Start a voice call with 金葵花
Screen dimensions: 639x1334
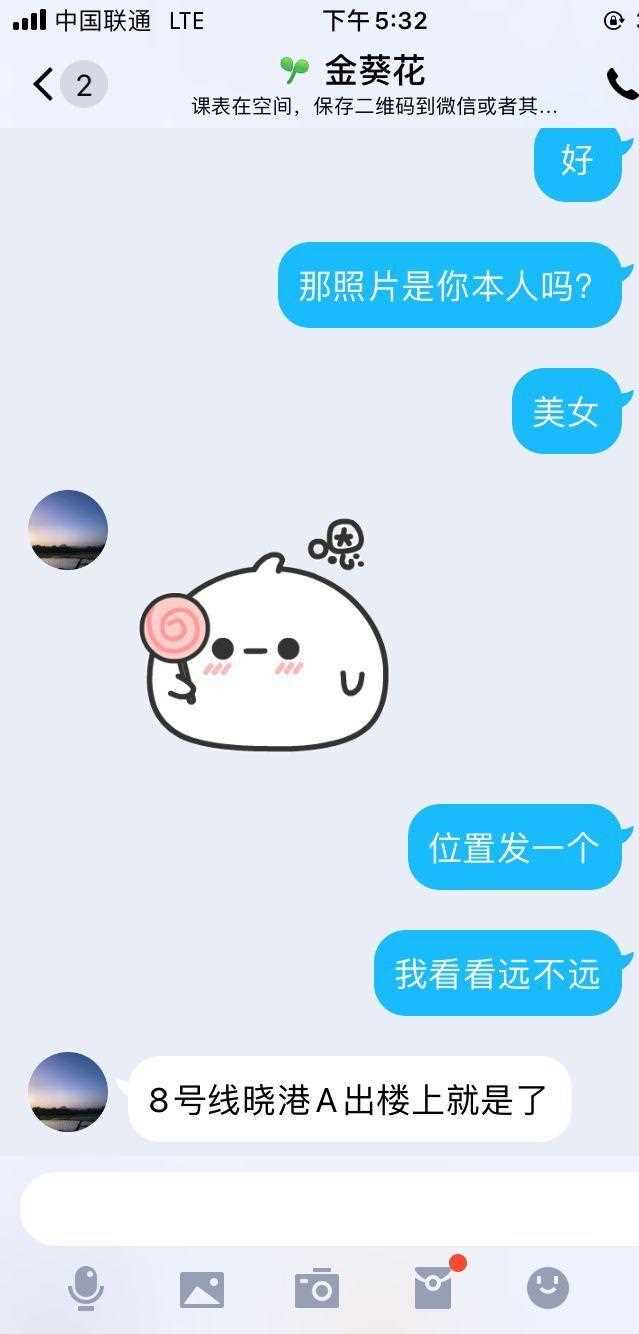[621, 84]
